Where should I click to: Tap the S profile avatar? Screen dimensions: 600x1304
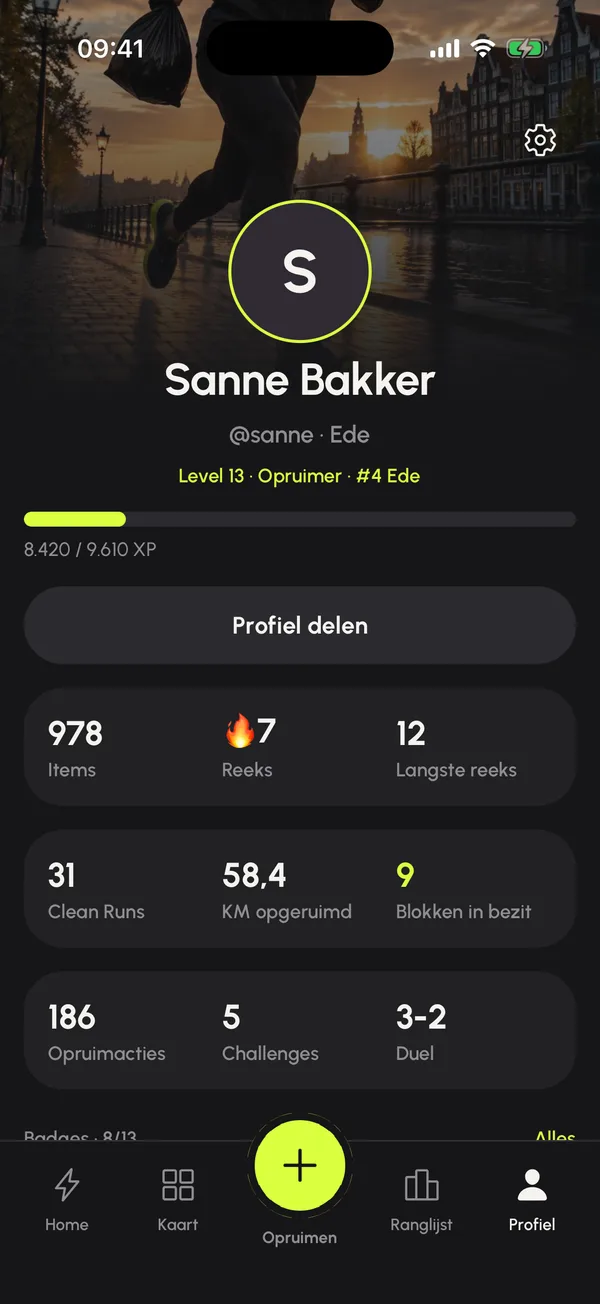300,271
